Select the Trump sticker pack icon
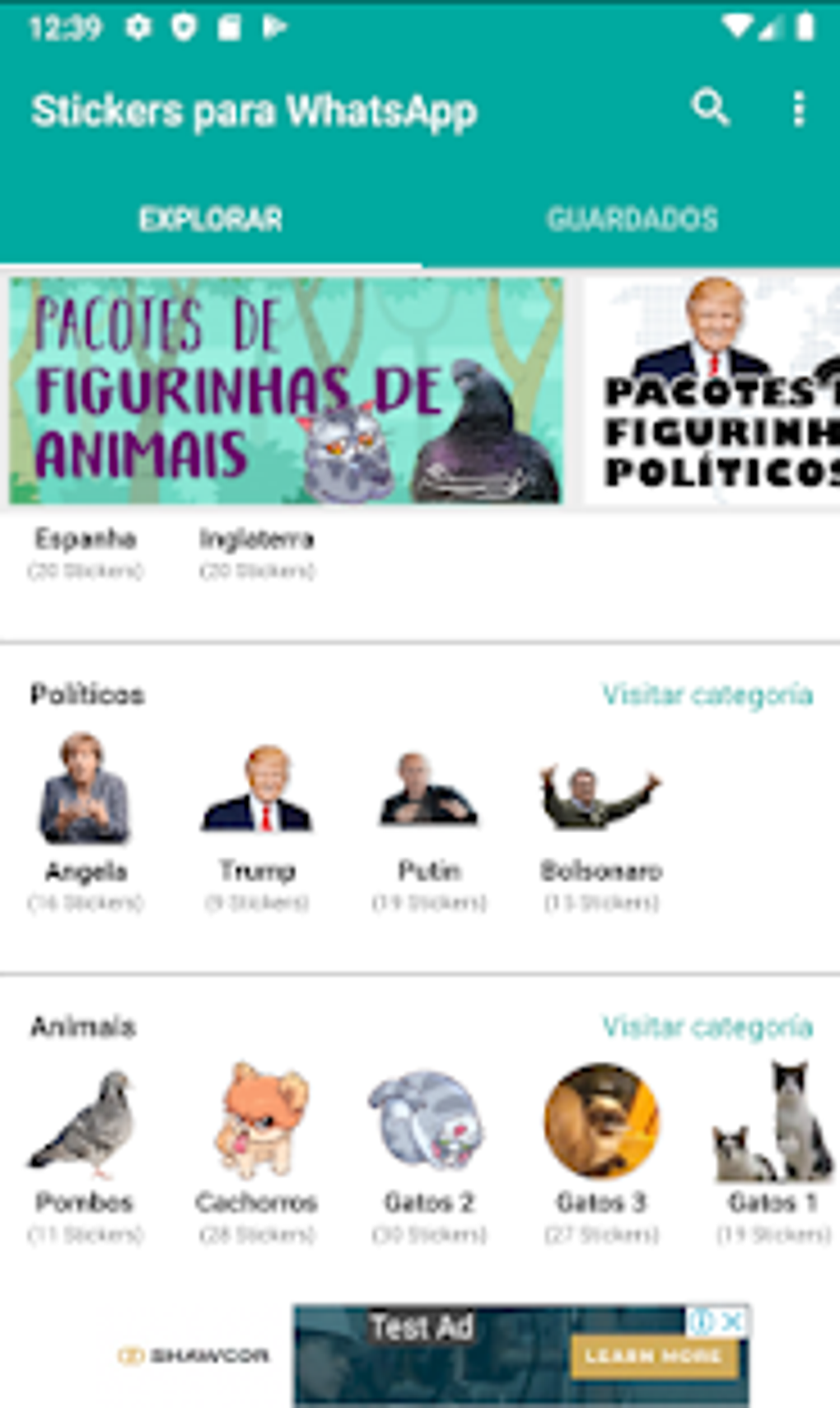 pos(259,793)
